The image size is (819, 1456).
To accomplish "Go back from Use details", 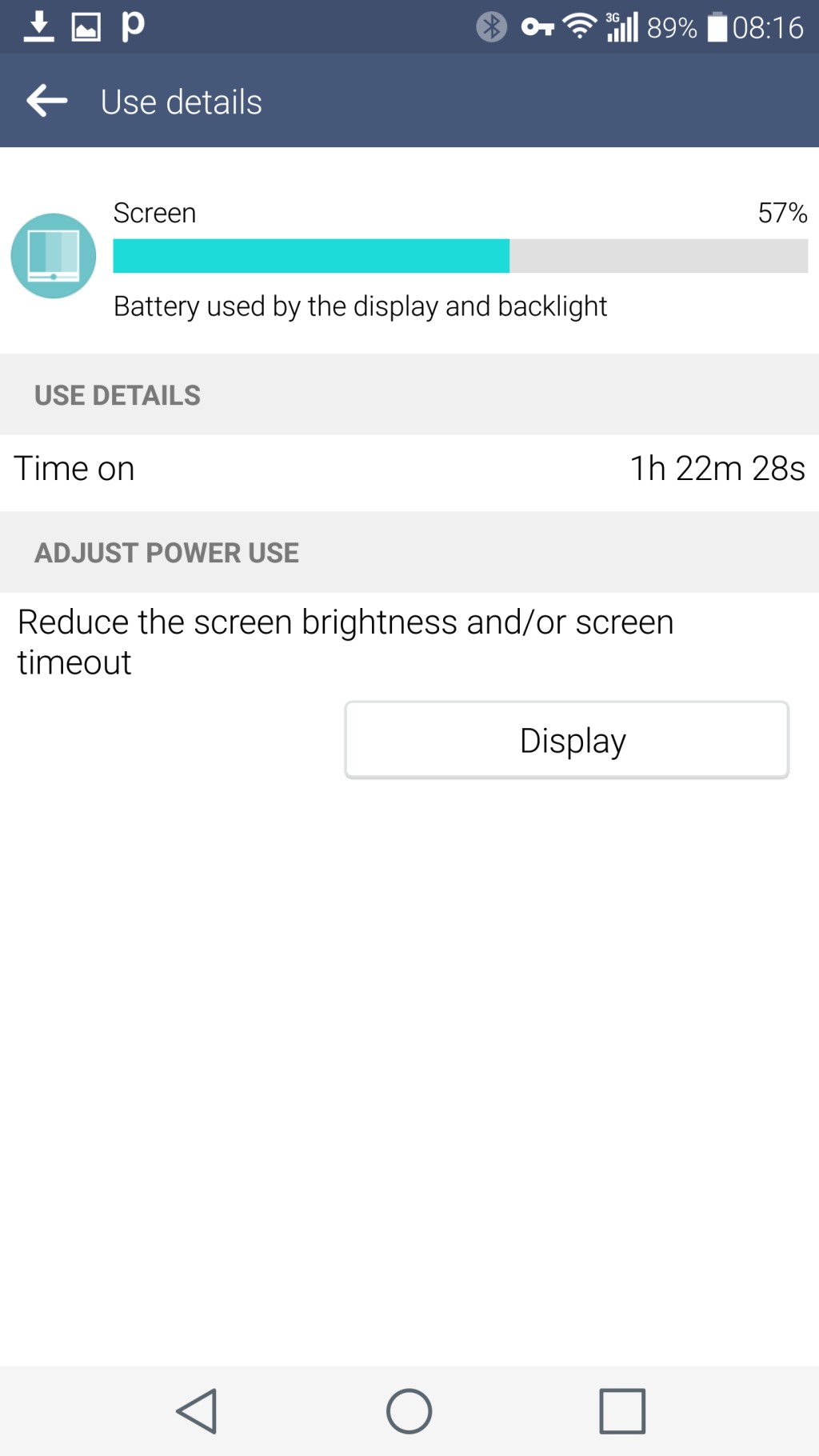I will (x=46, y=102).
